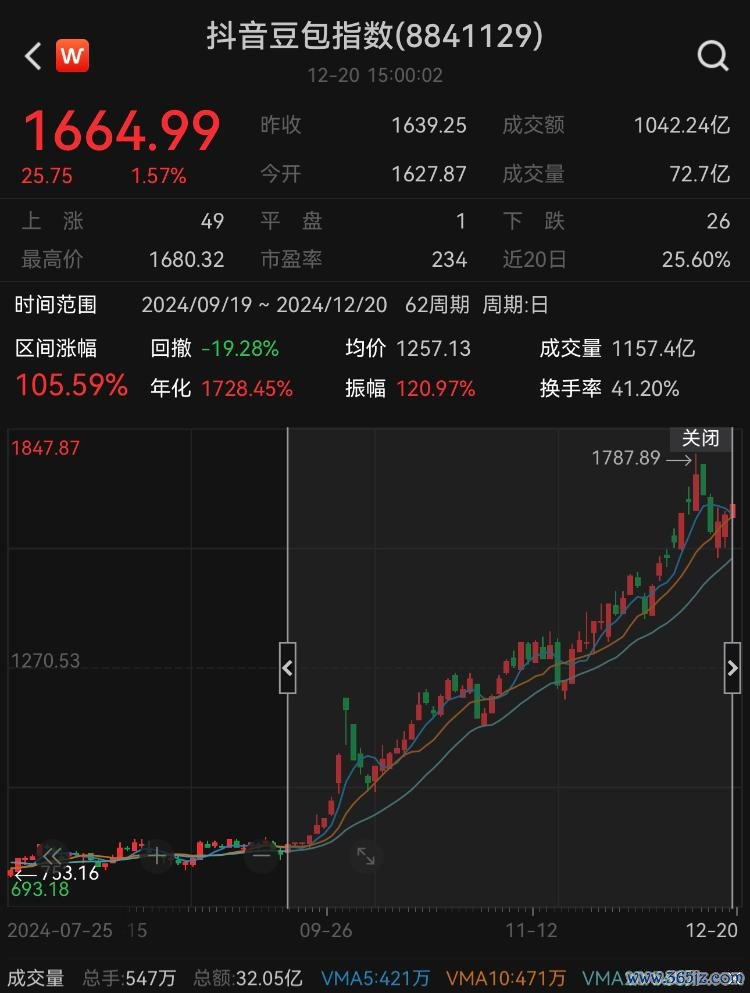Tap the left range handle arrow
Viewport: 750px width, 993px height.
[x=287, y=667]
